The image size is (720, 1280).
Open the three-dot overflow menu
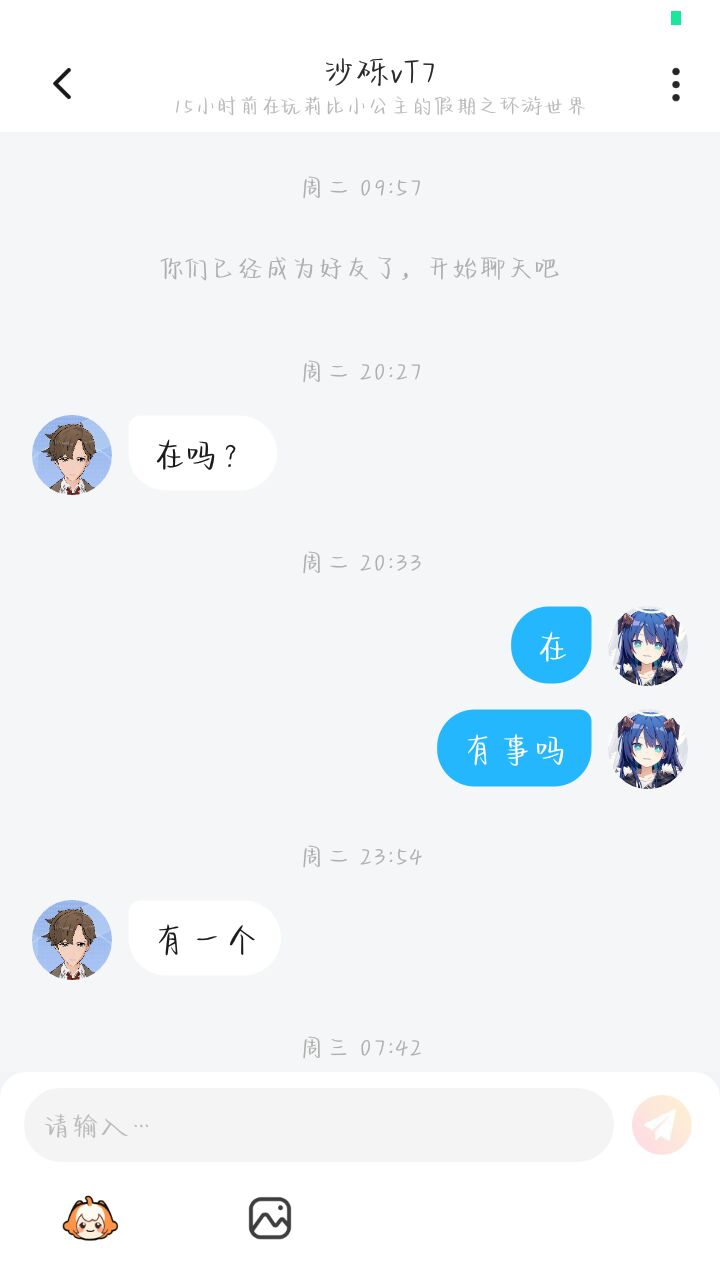[x=676, y=84]
